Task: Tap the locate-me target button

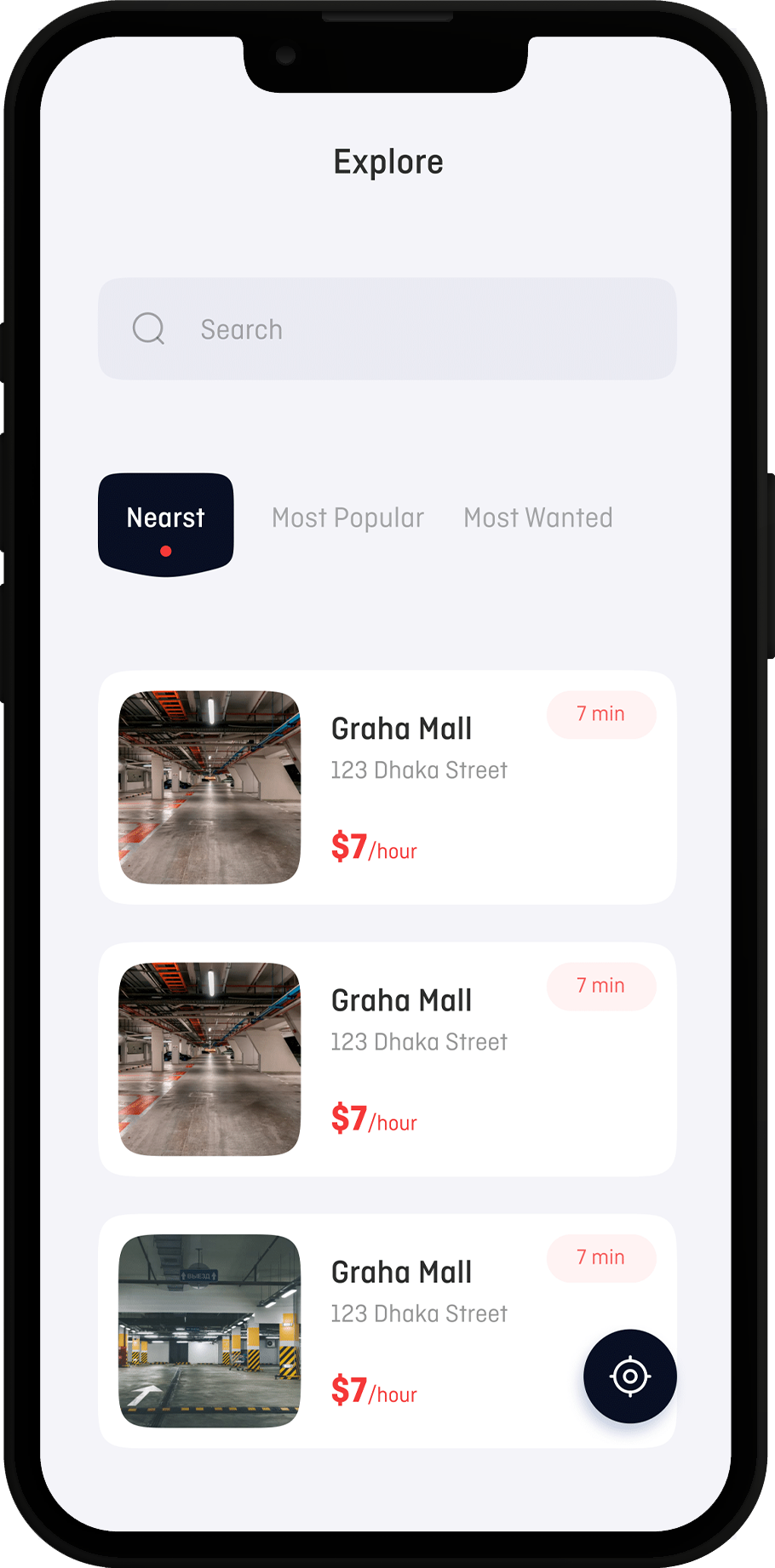Action: pos(629,1376)
